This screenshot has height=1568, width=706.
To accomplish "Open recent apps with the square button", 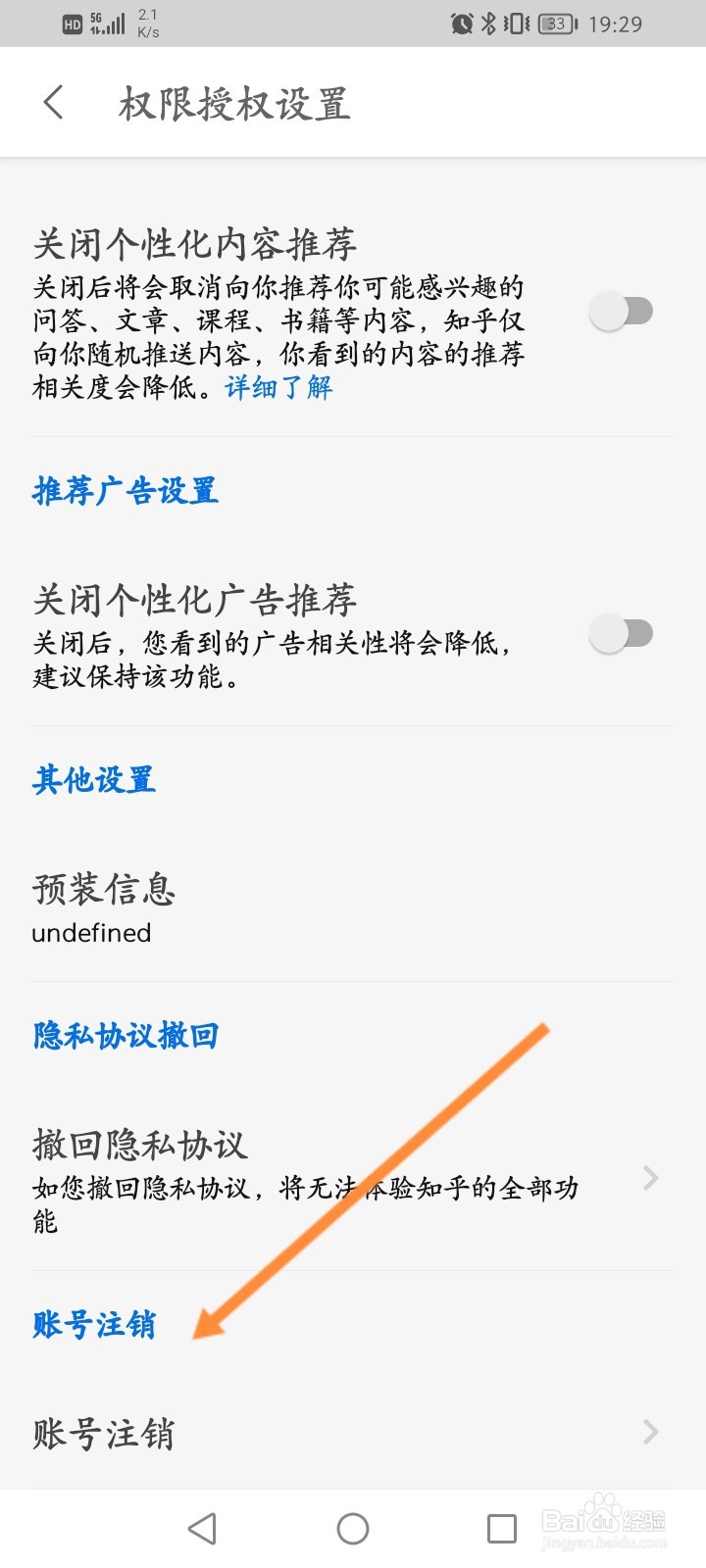I will tap(501, 1527).
